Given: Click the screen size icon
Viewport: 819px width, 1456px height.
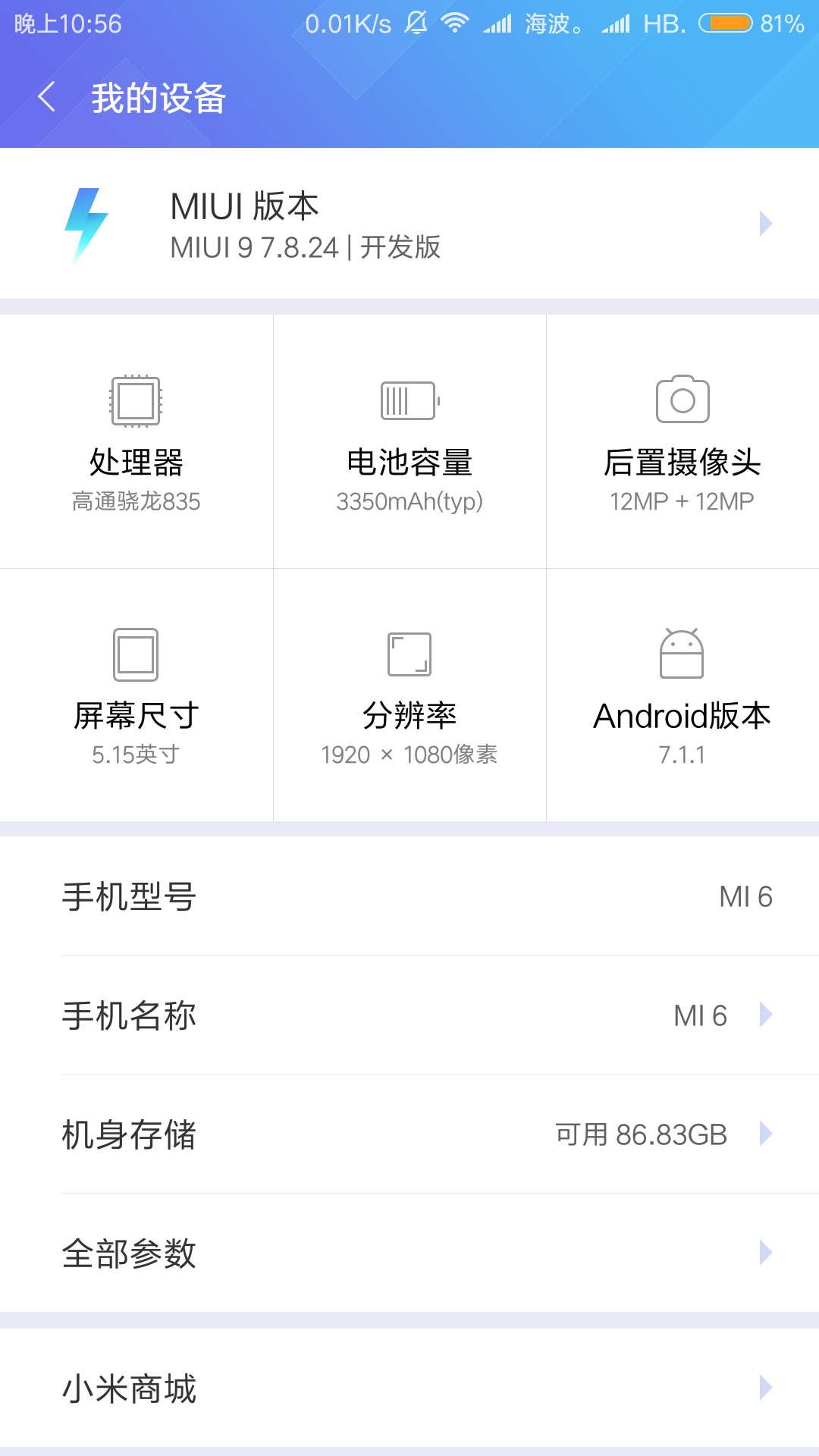Looking at the screenshot, I should tap(136, 654).
